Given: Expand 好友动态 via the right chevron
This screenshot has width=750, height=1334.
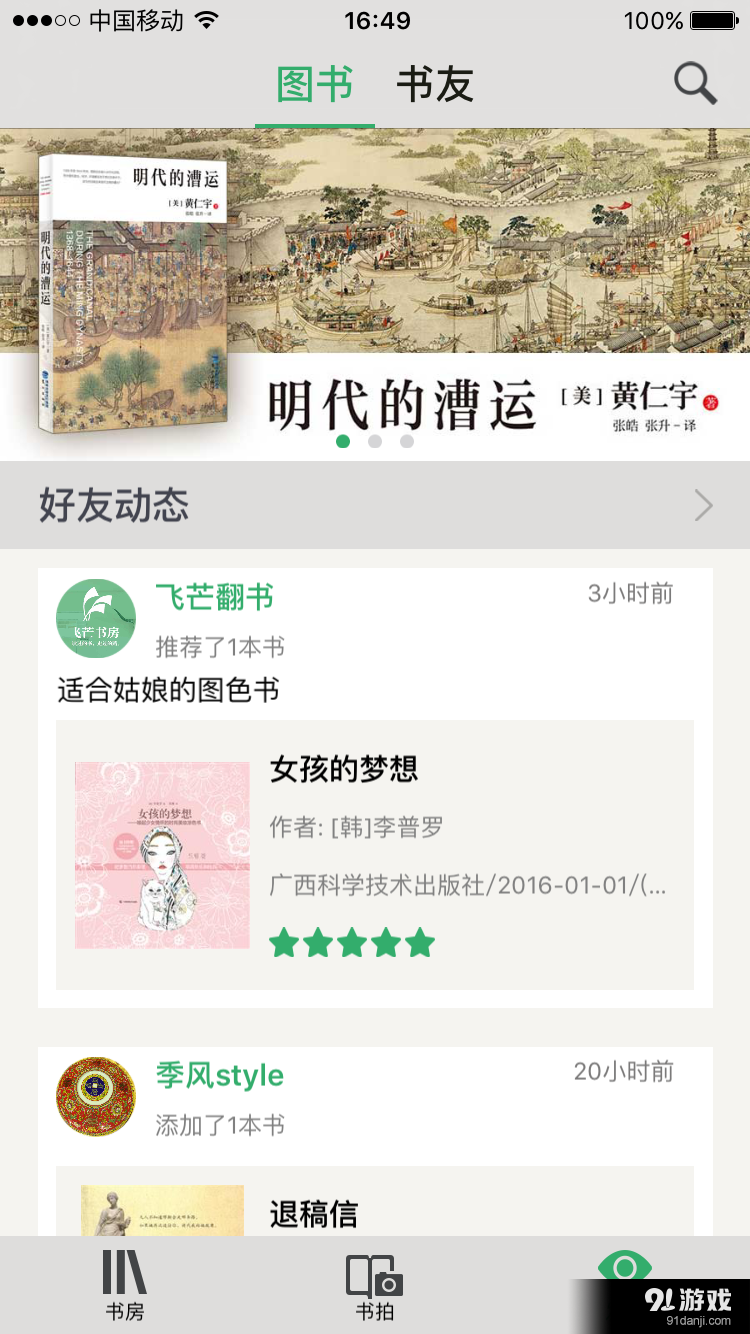Looking at the screenshot, I should click(x=703, y=506).
